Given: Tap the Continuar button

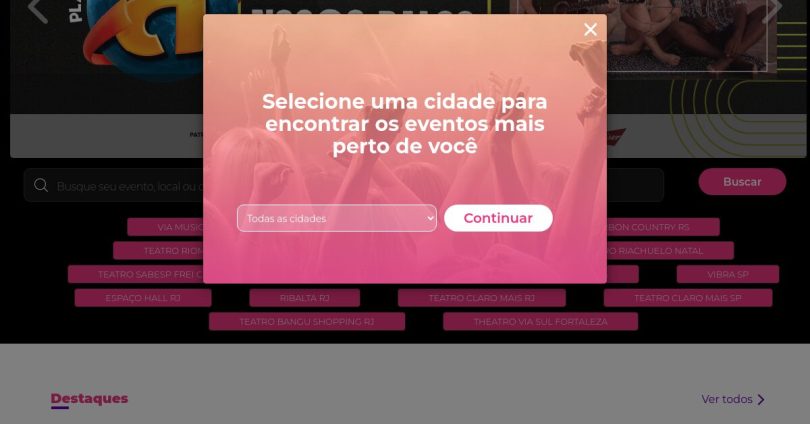Looking at the screenshot, I should tap(498, 218).
